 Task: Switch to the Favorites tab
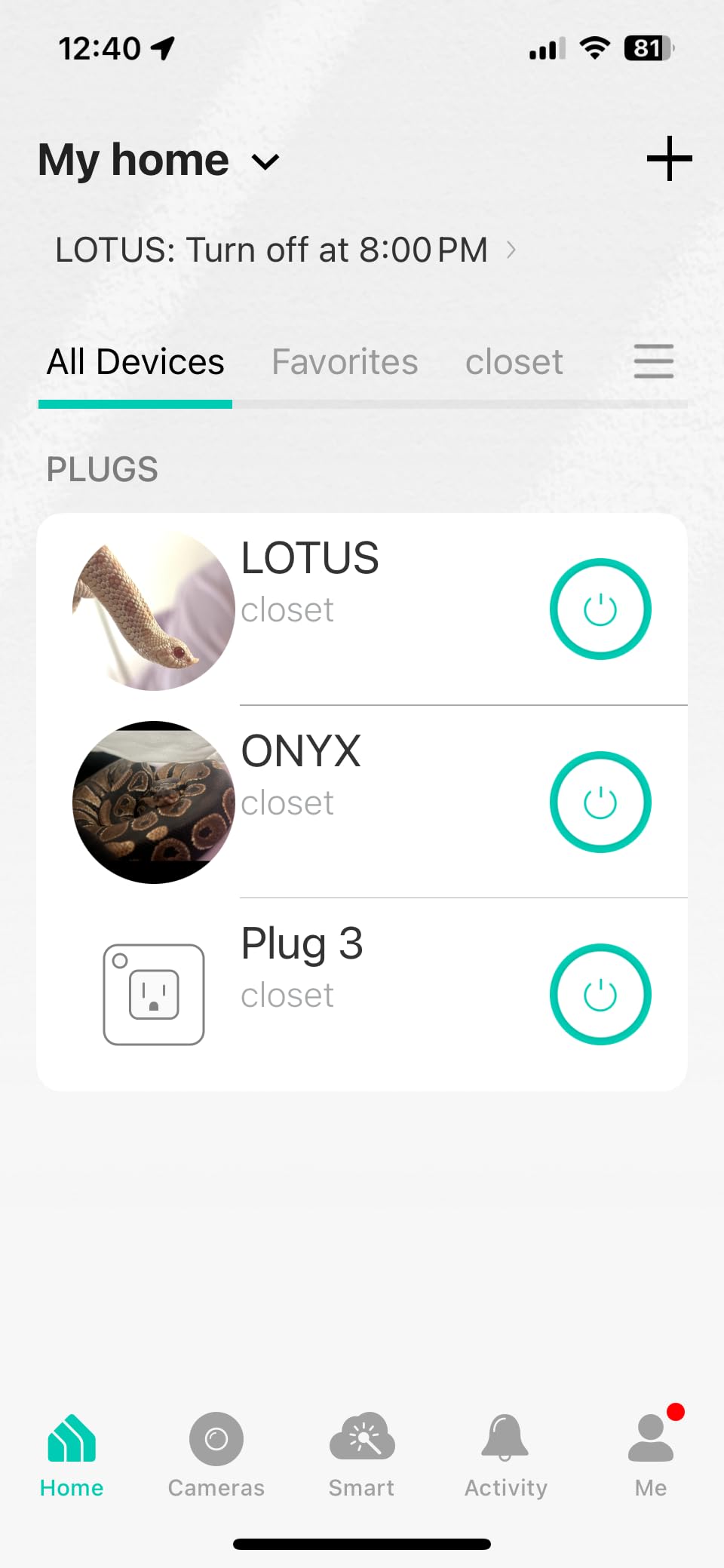pyautogui.click(x=345, y=362)
